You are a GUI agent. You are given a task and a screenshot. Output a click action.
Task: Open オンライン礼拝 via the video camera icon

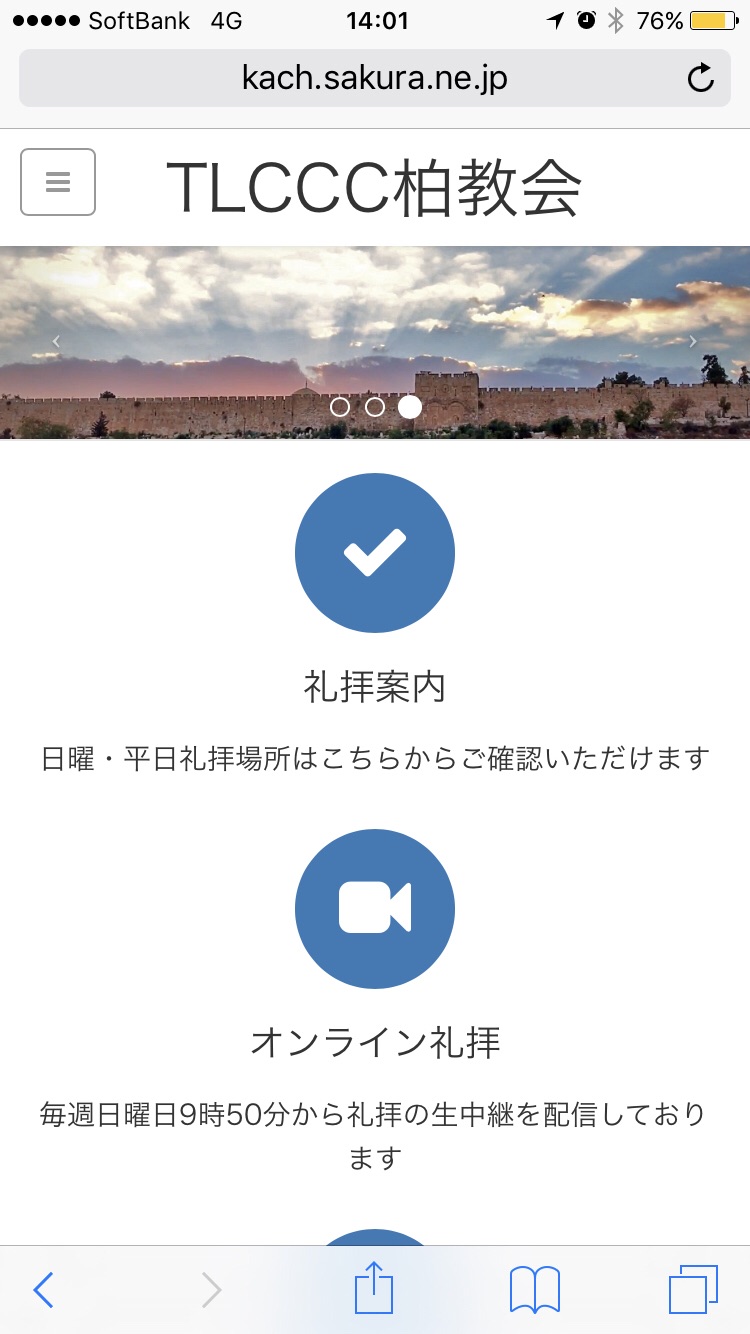point(375,909)
